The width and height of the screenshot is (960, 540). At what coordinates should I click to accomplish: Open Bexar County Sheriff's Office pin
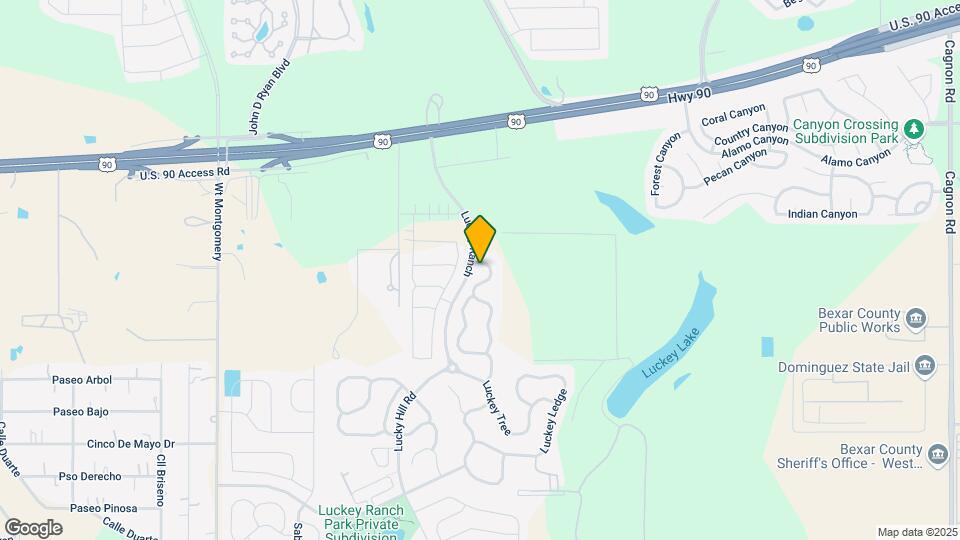tap(937, 456)
